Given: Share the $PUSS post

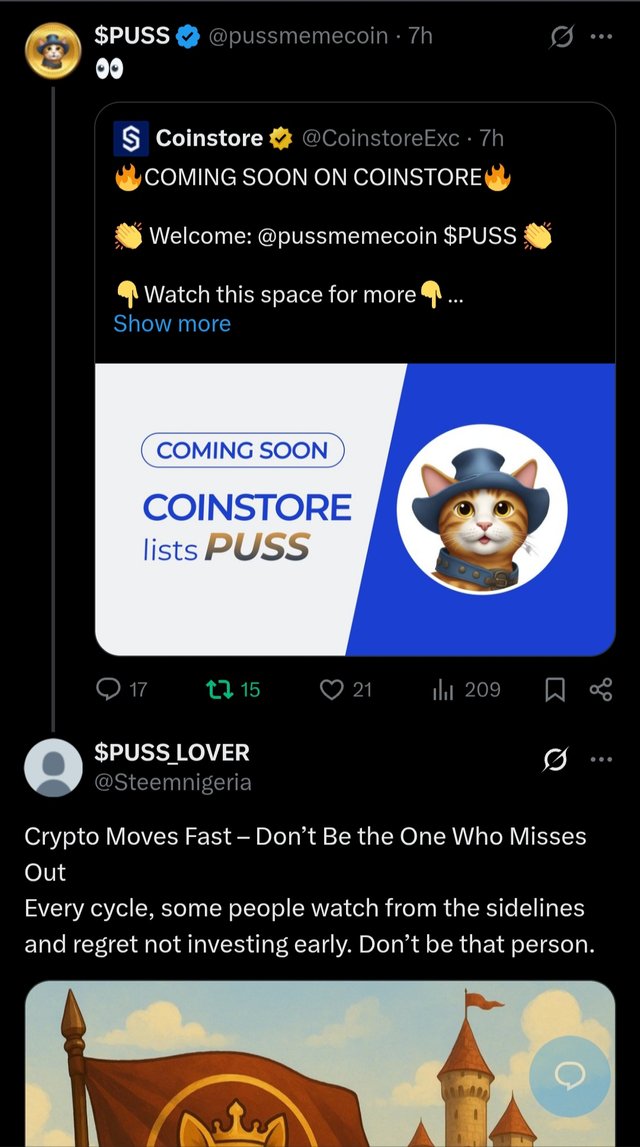Looking at the screenshot, I should [x=600, y=690].
